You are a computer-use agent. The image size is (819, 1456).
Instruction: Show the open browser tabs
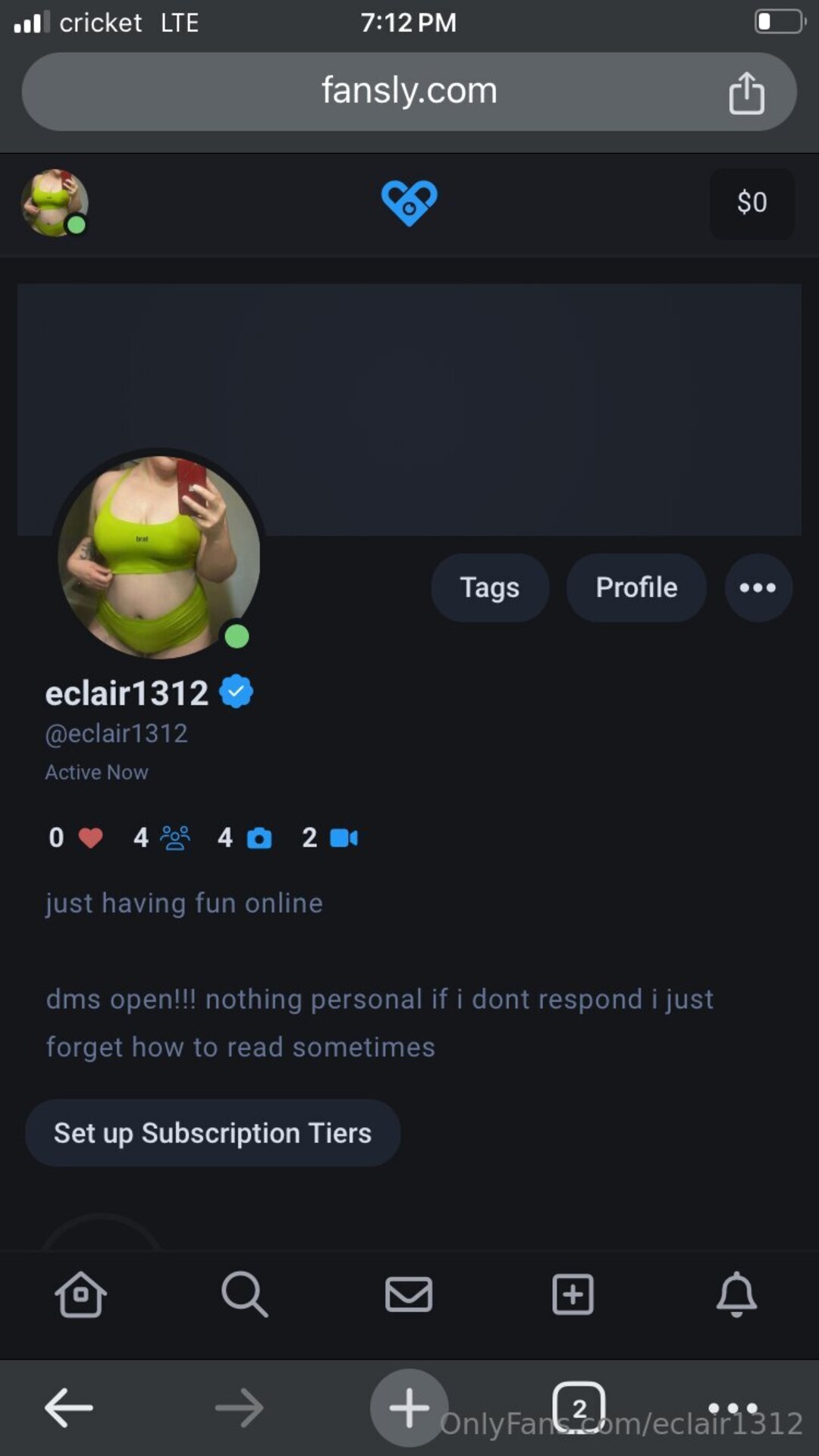click(579, 1408)
